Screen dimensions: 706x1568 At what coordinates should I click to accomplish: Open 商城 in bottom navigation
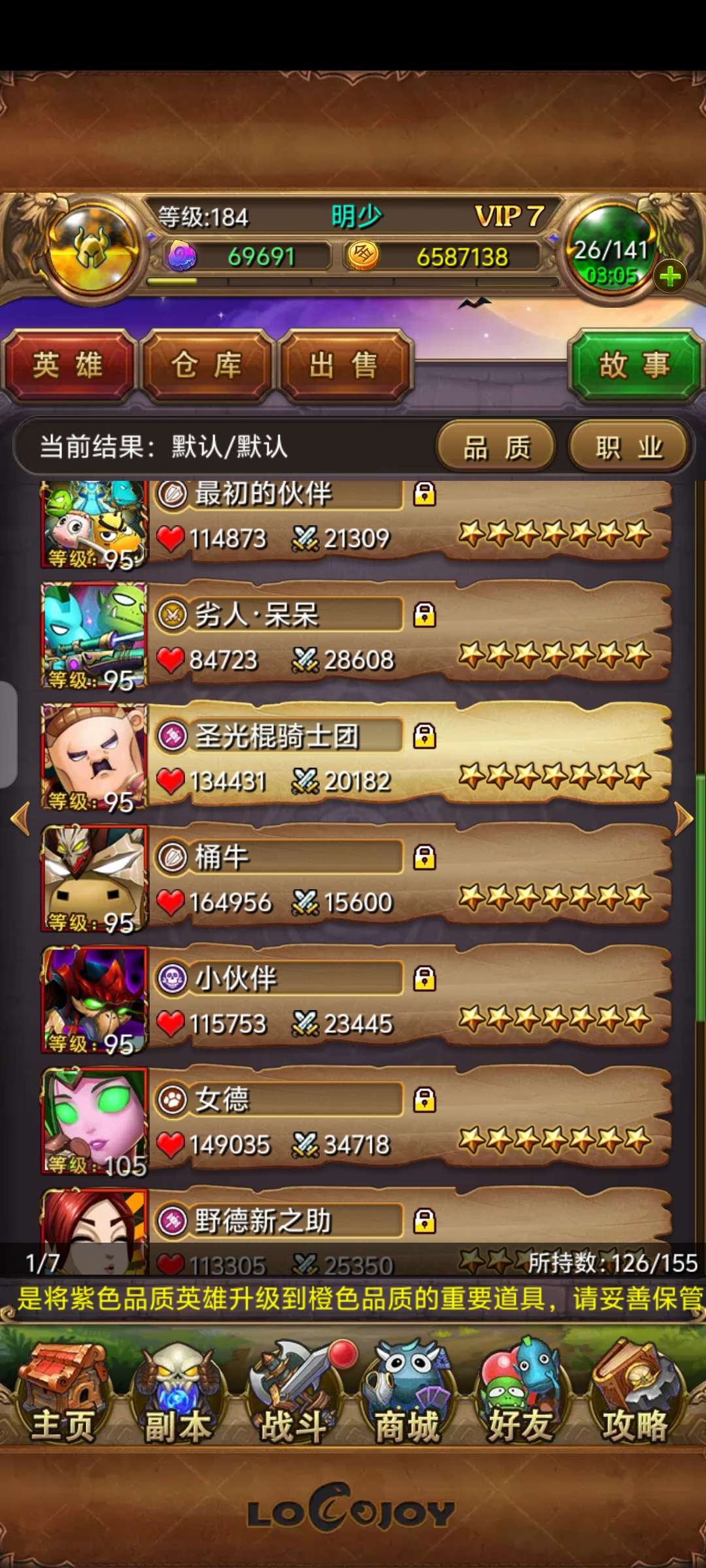[408, 1395]
